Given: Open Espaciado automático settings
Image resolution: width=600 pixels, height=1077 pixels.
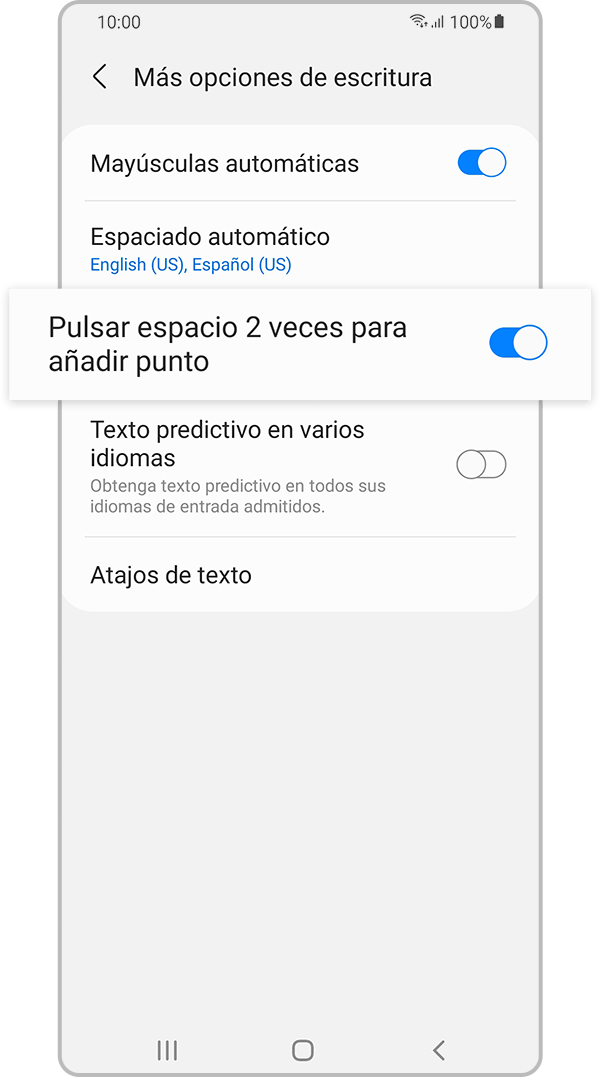Looking at the screenshot, I should pos(300,250).
